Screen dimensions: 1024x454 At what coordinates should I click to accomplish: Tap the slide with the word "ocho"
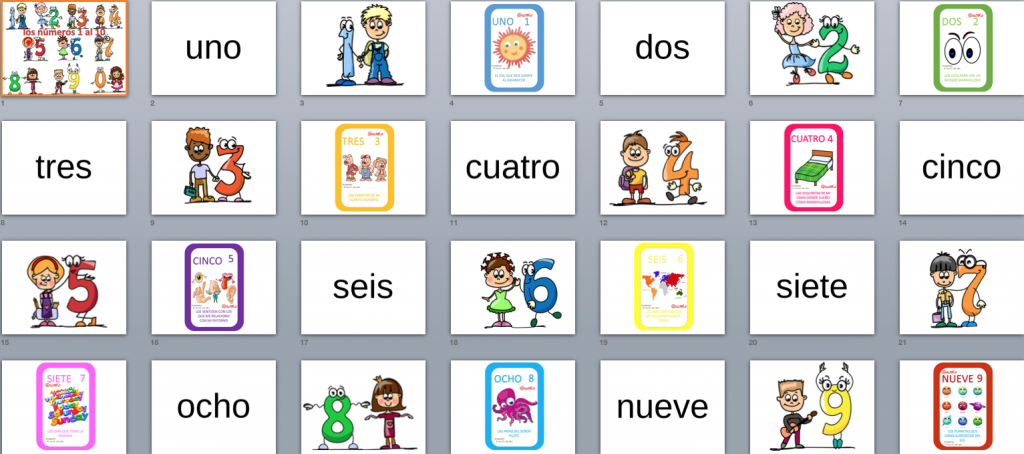(213, 406)
